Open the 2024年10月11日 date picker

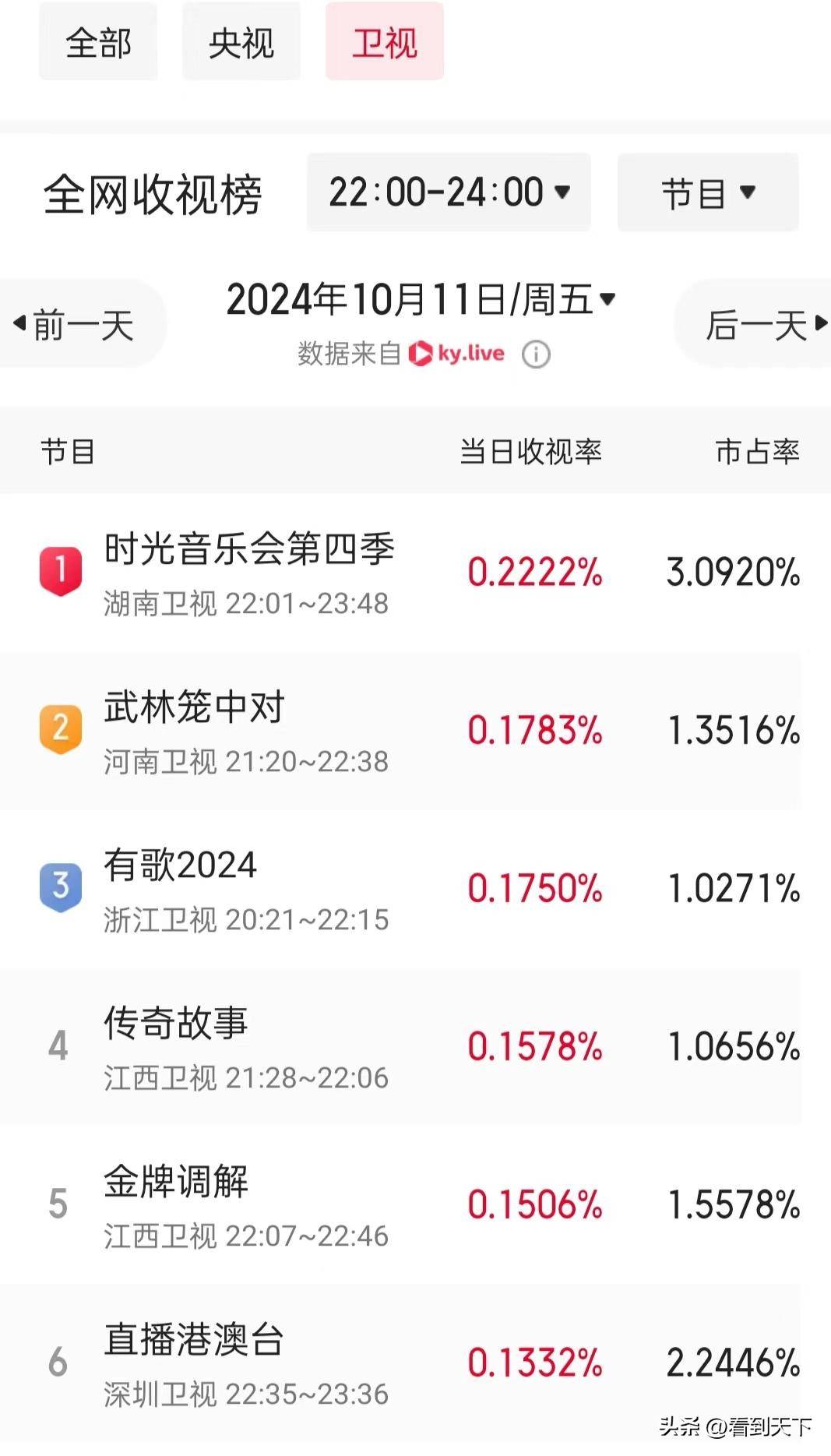tap(421, 300)
